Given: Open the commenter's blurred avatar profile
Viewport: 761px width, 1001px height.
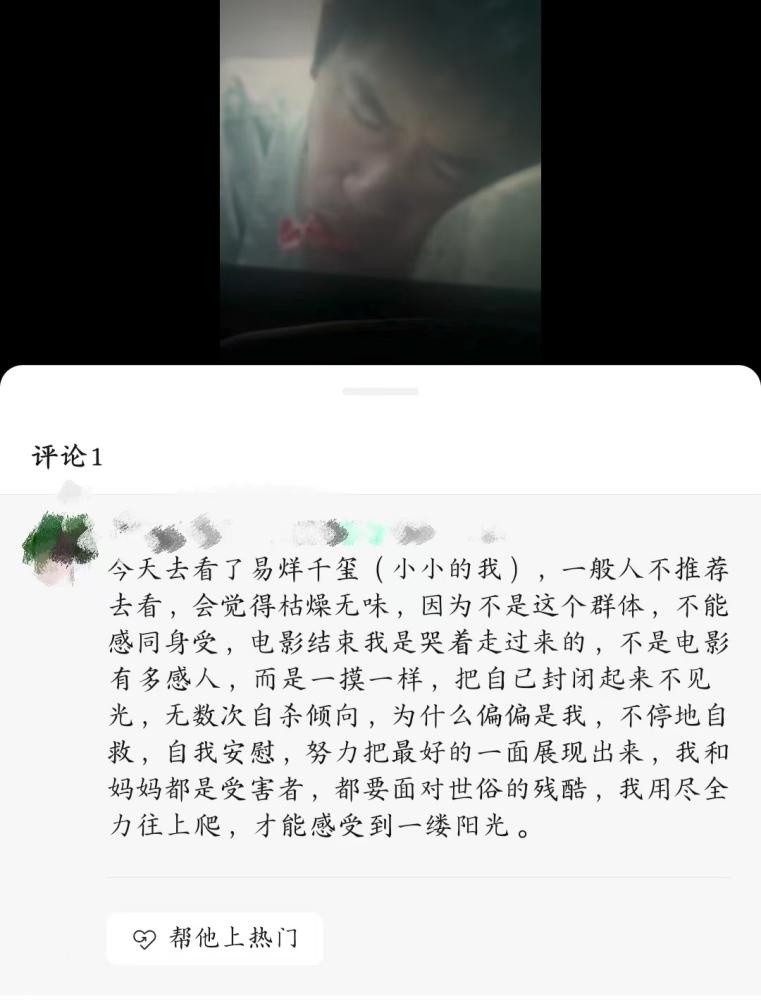Looking at the screenshot, I should [58, 546].
